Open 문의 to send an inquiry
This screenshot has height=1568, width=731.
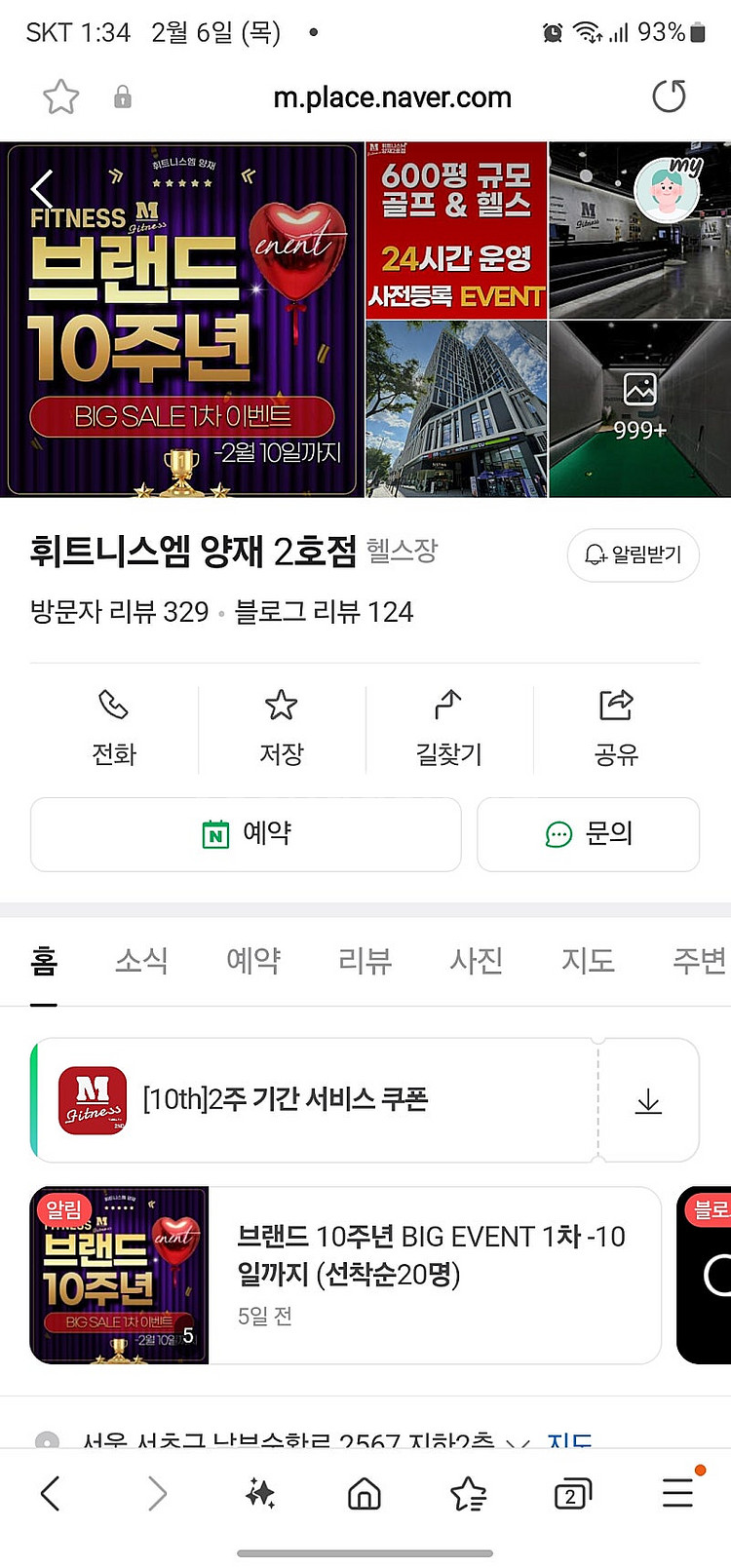(x=588, y=834)
